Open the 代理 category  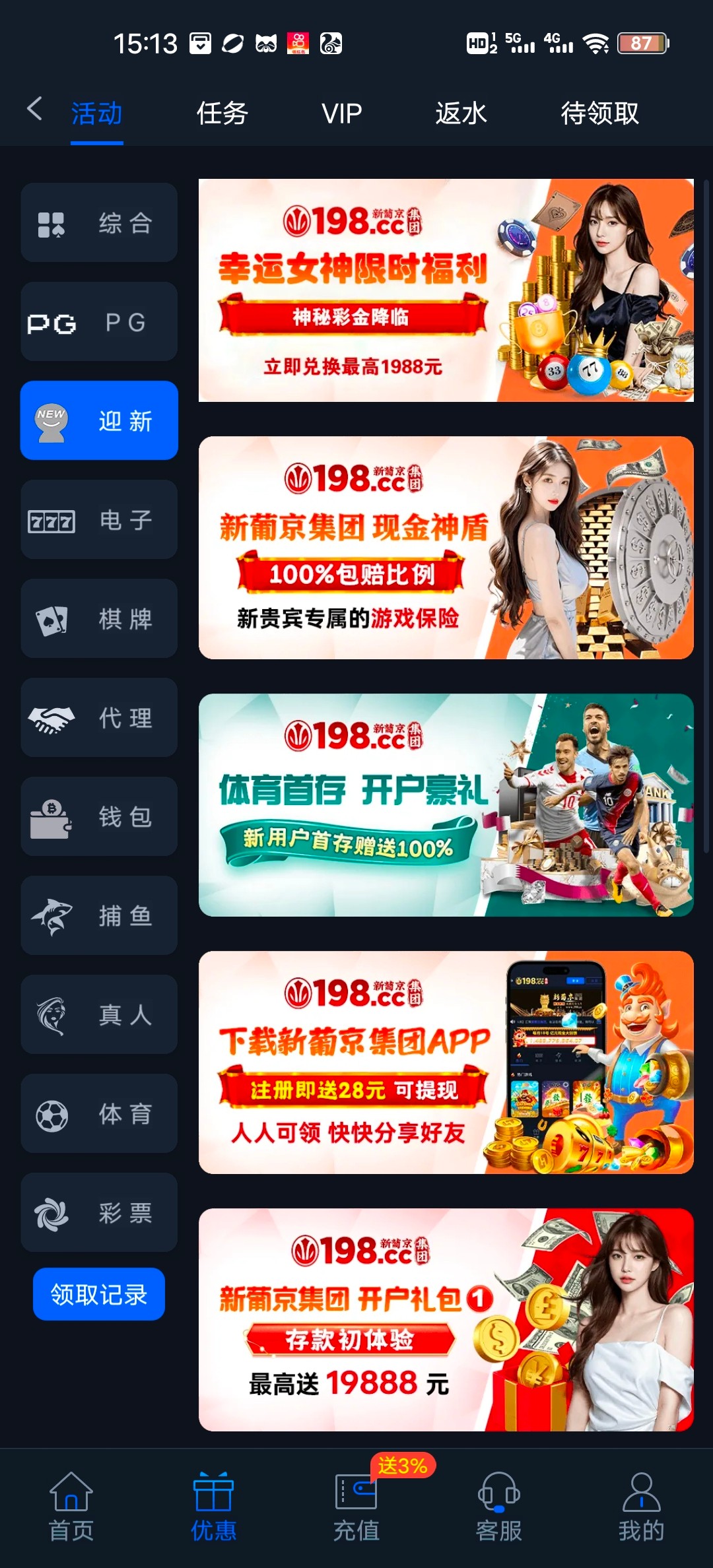tap(99, 718)
